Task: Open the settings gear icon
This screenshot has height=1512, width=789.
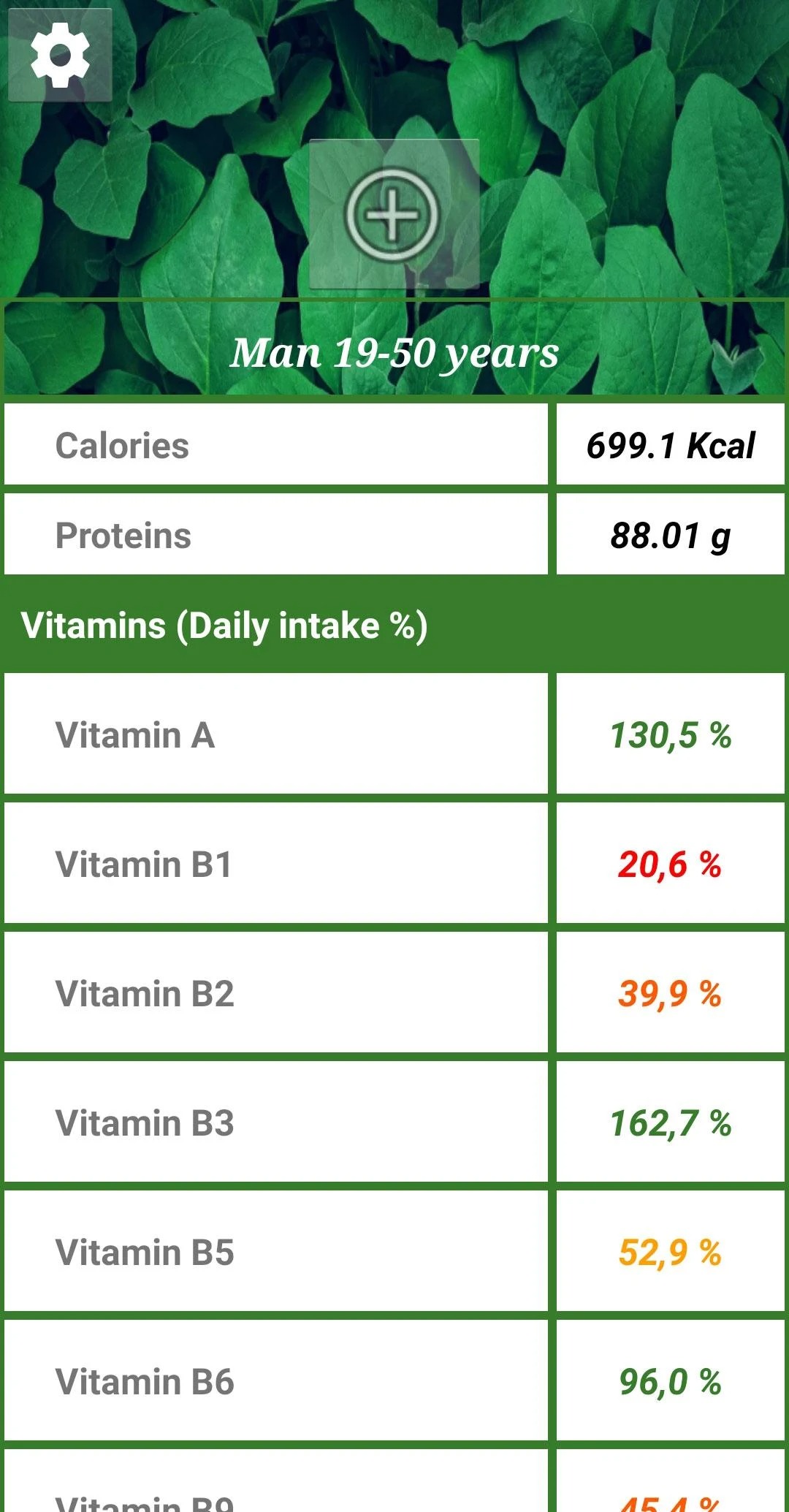Action: click(x=60, y=55)
